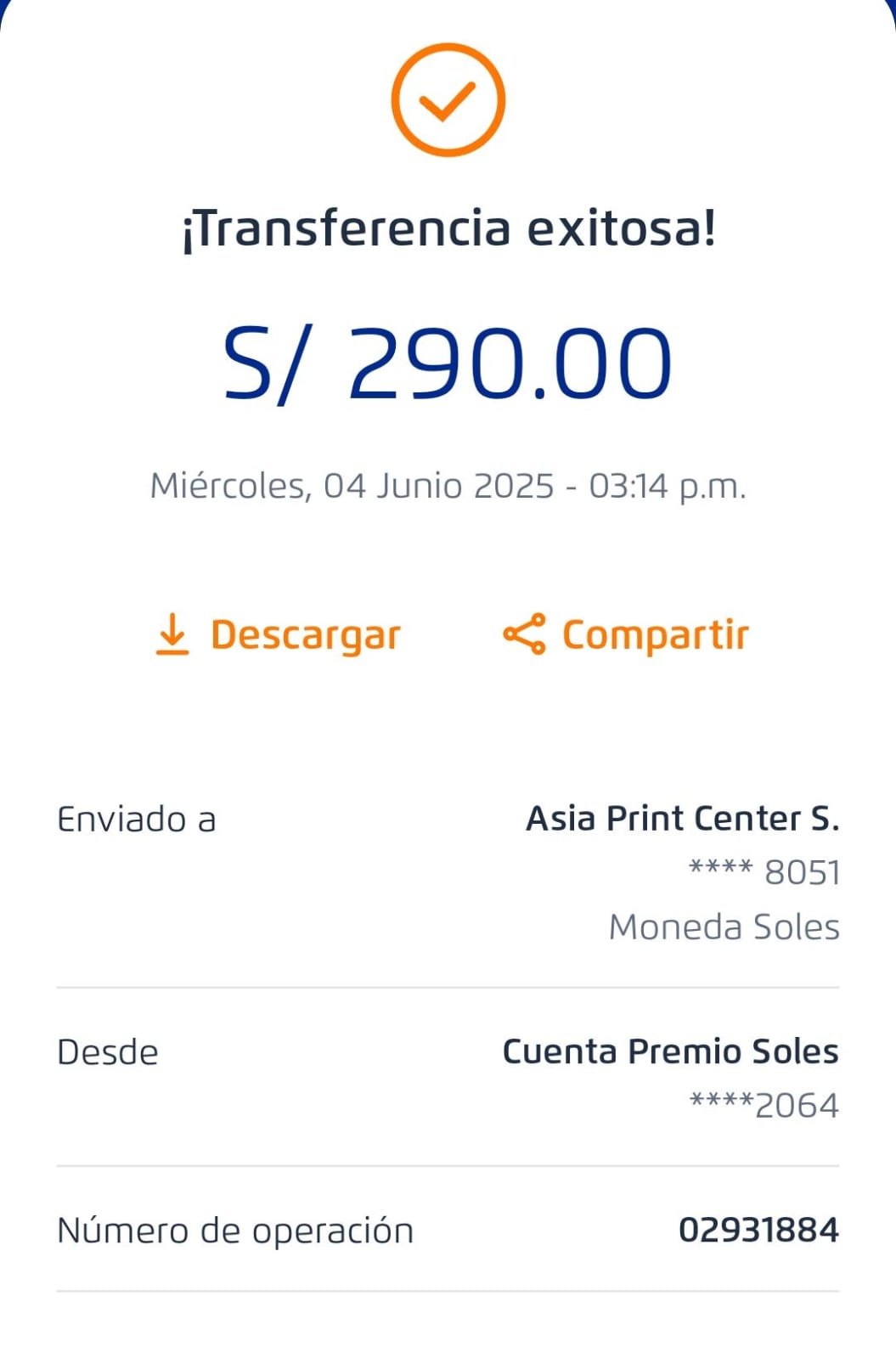Share the receipt using Compartir
The image size is (896, 1358).
[626, 635]
